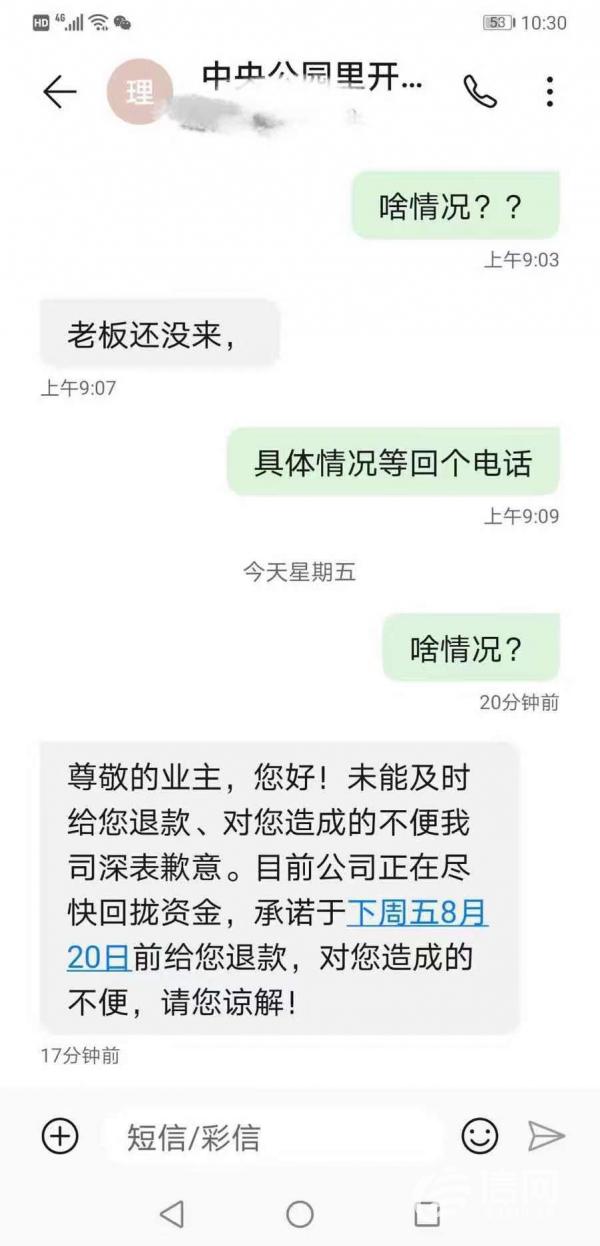The height and width of the screenshot is (1246, 600).
Task: Tap the date link 下周五8月20日
Action: [416, 913]
